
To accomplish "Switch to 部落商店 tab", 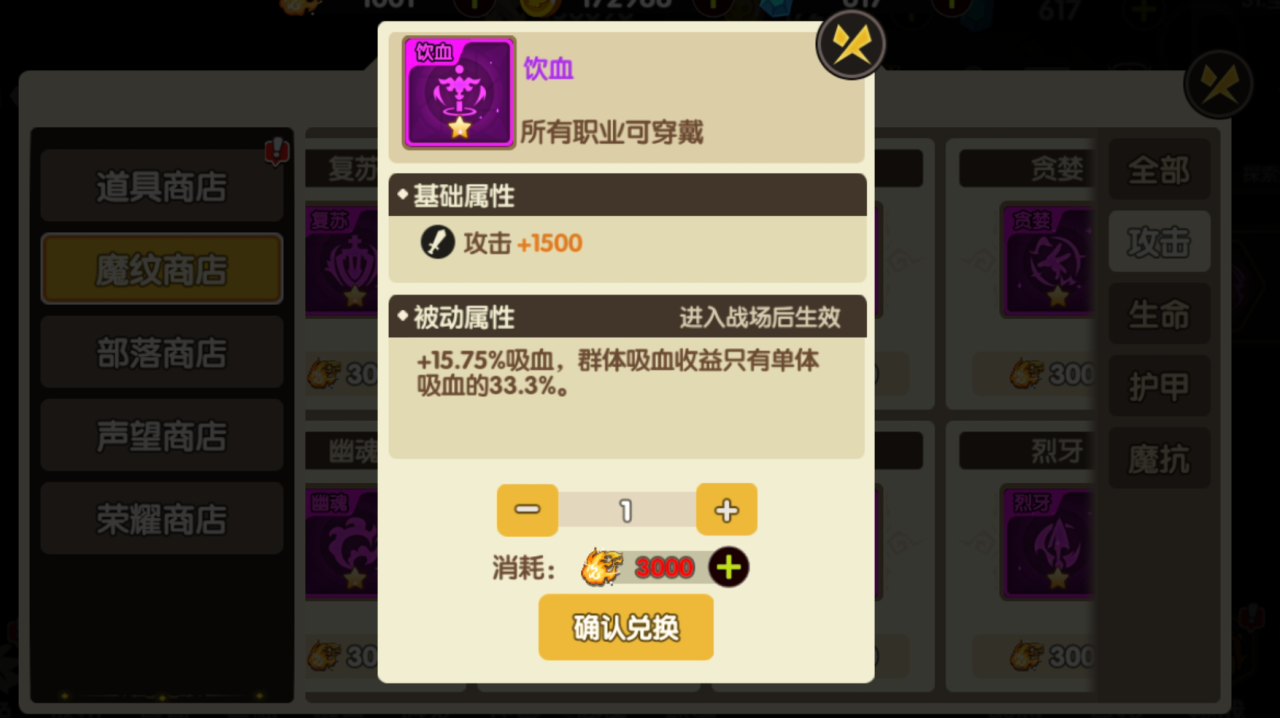I will 162,353.
